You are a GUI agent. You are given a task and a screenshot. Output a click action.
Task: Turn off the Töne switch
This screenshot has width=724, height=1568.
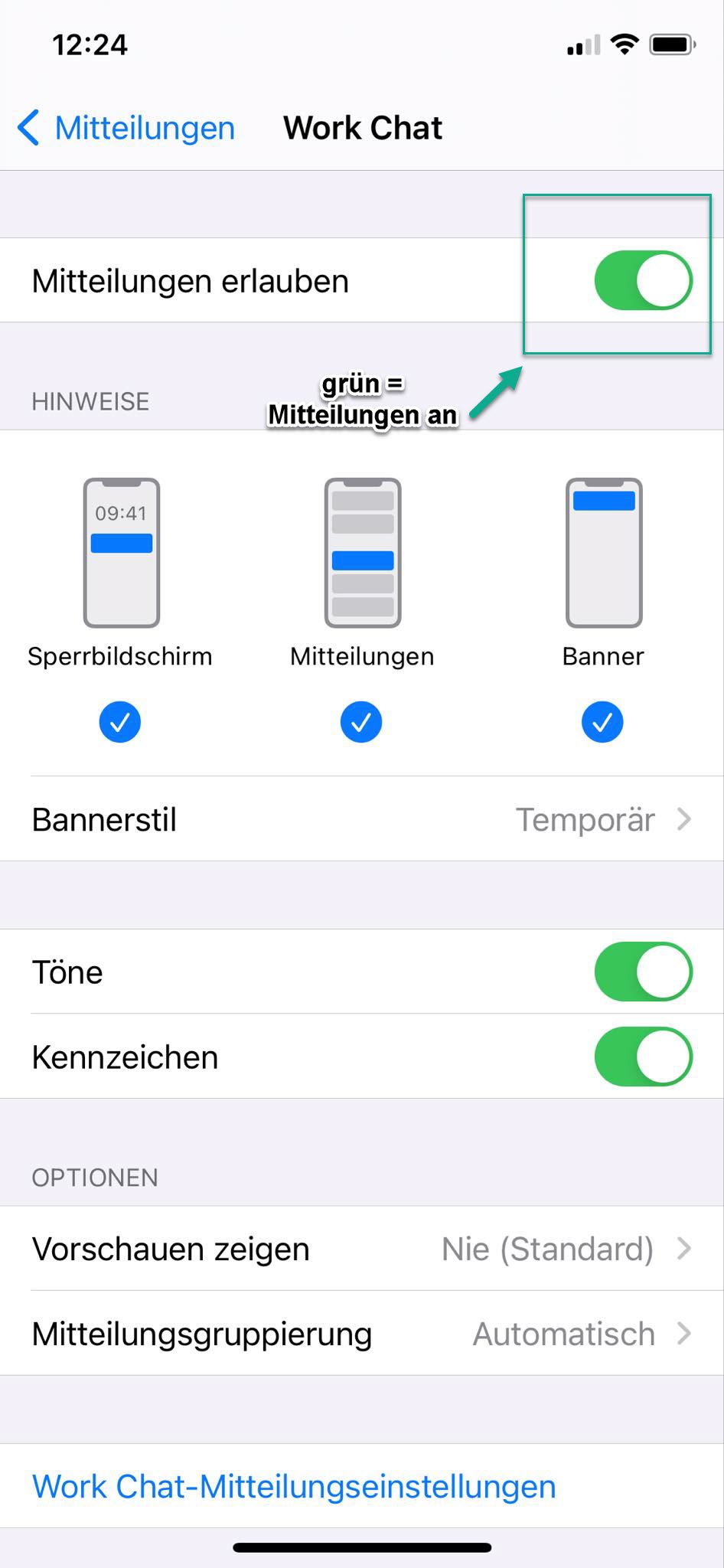(643, 972)
